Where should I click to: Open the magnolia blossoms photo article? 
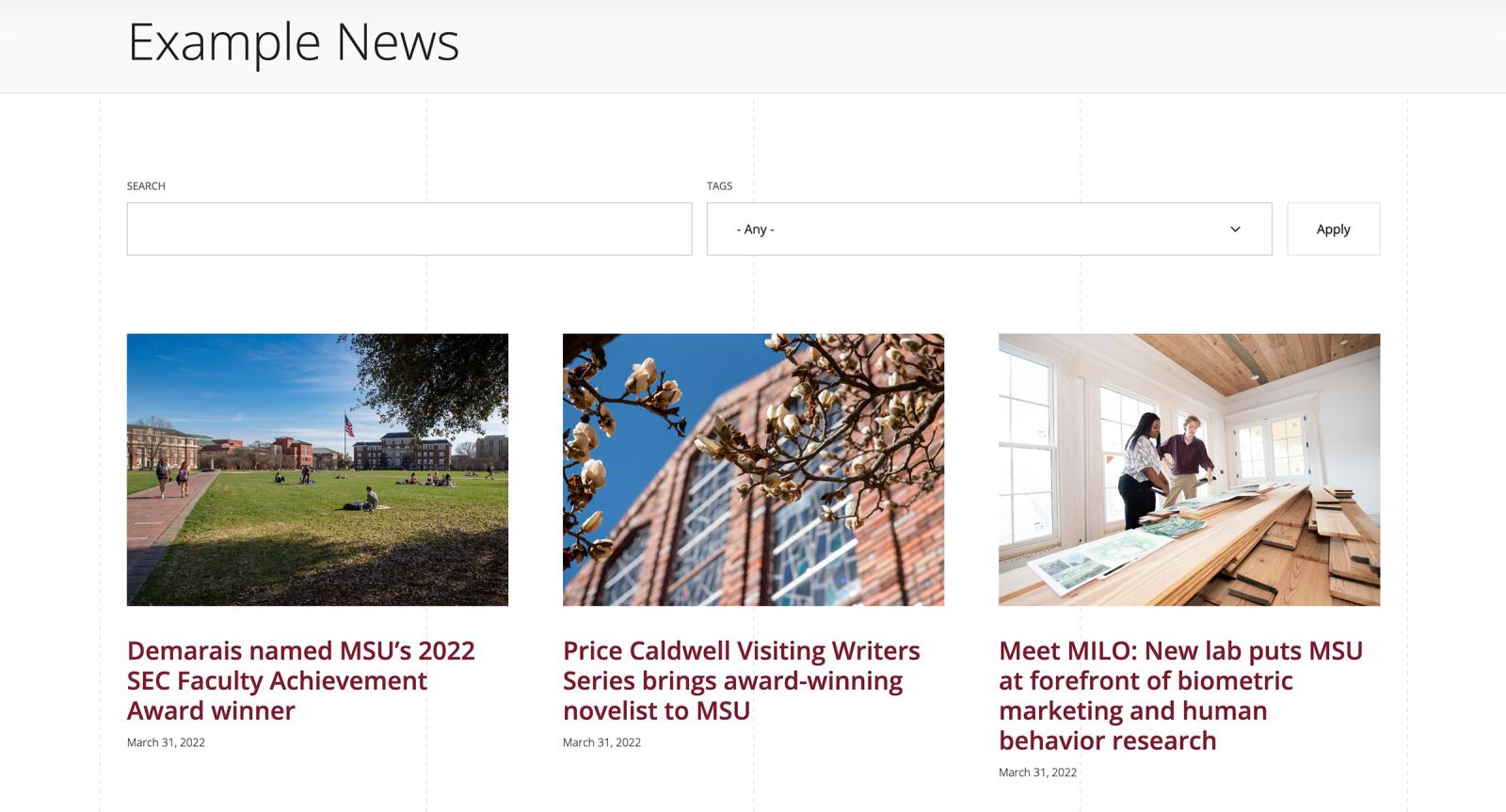tap(753, 470)
